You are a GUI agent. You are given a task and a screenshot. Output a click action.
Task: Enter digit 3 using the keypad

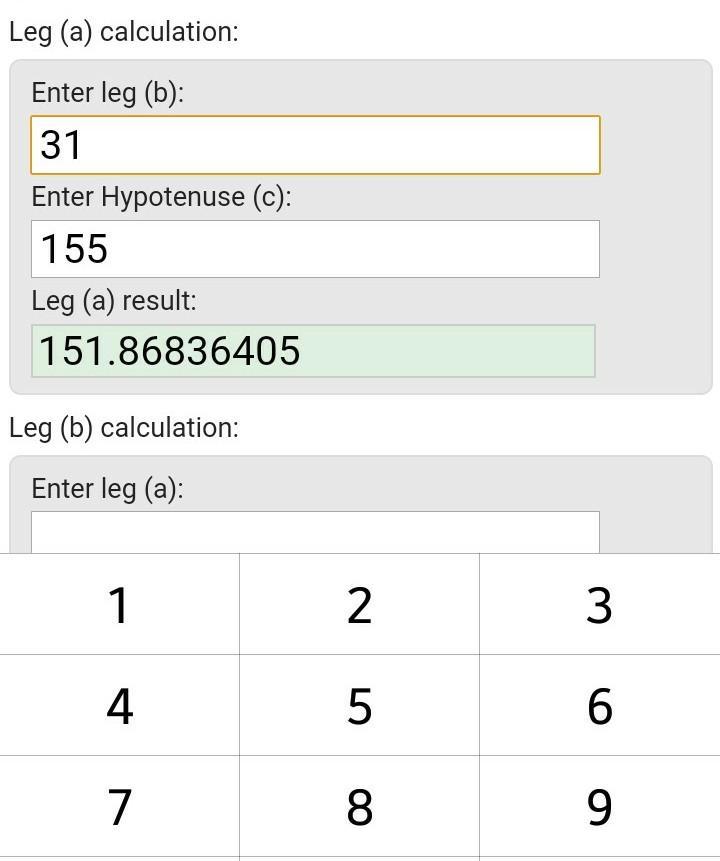point(599,605)
